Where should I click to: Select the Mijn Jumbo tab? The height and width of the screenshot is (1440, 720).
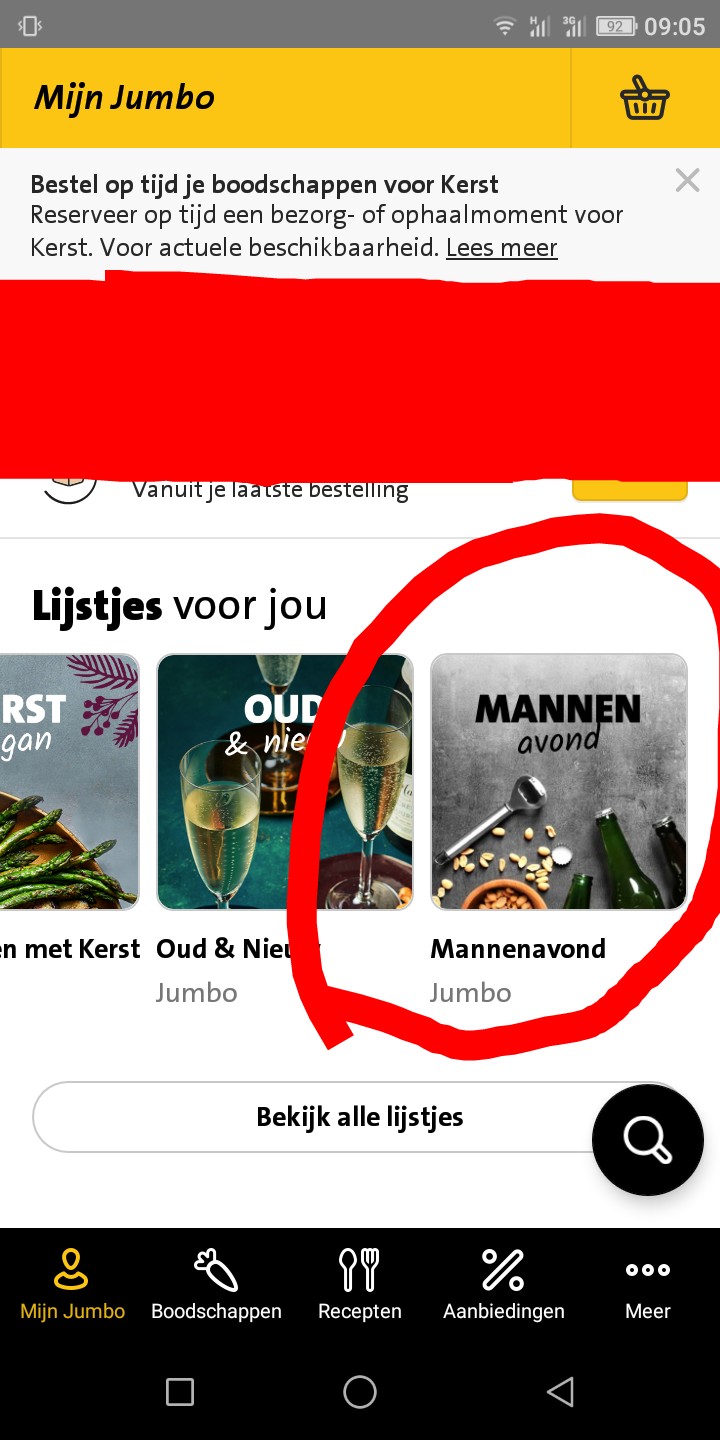pos(72,1285)
